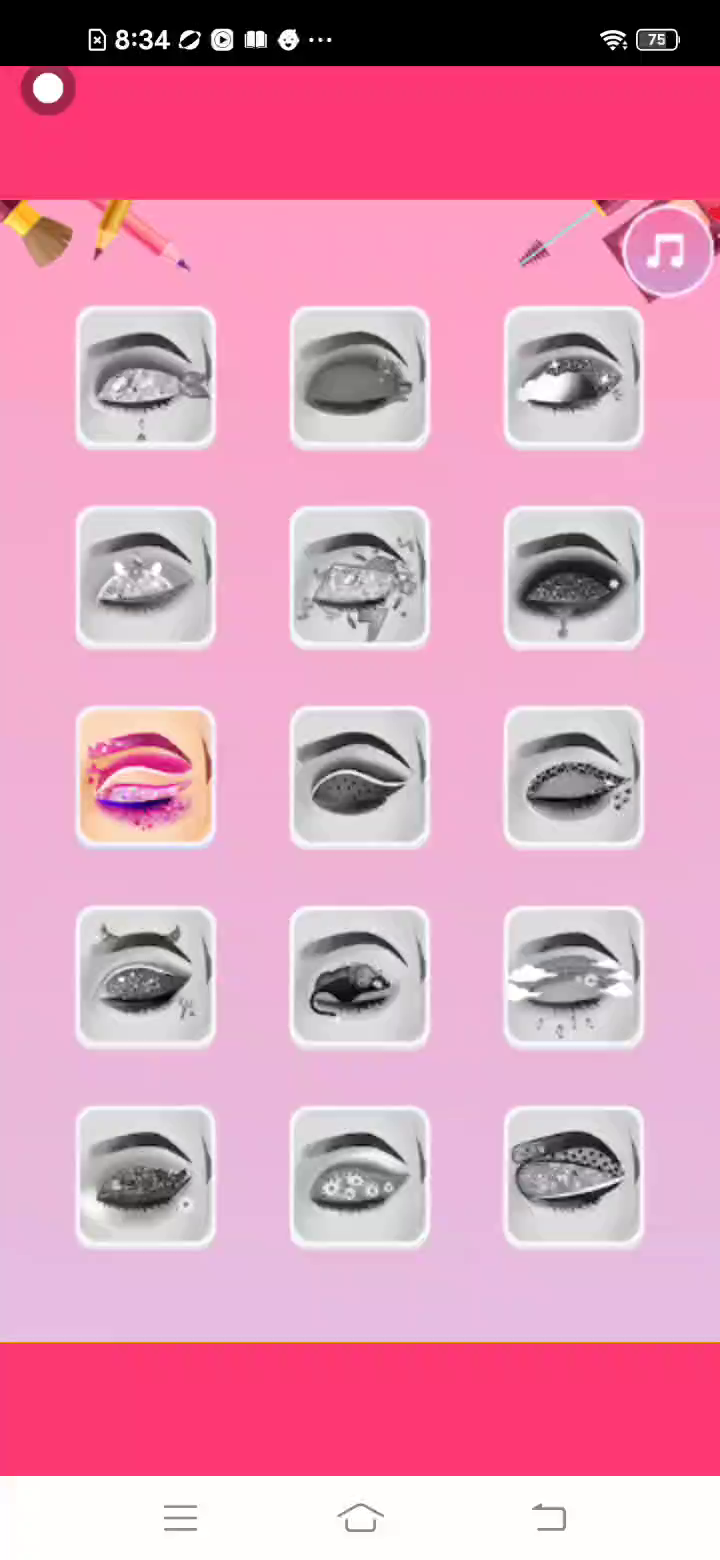Viewport: 720px width, 1560px height.
Task: Tap the white record dot icon
Action: [47, 90]
